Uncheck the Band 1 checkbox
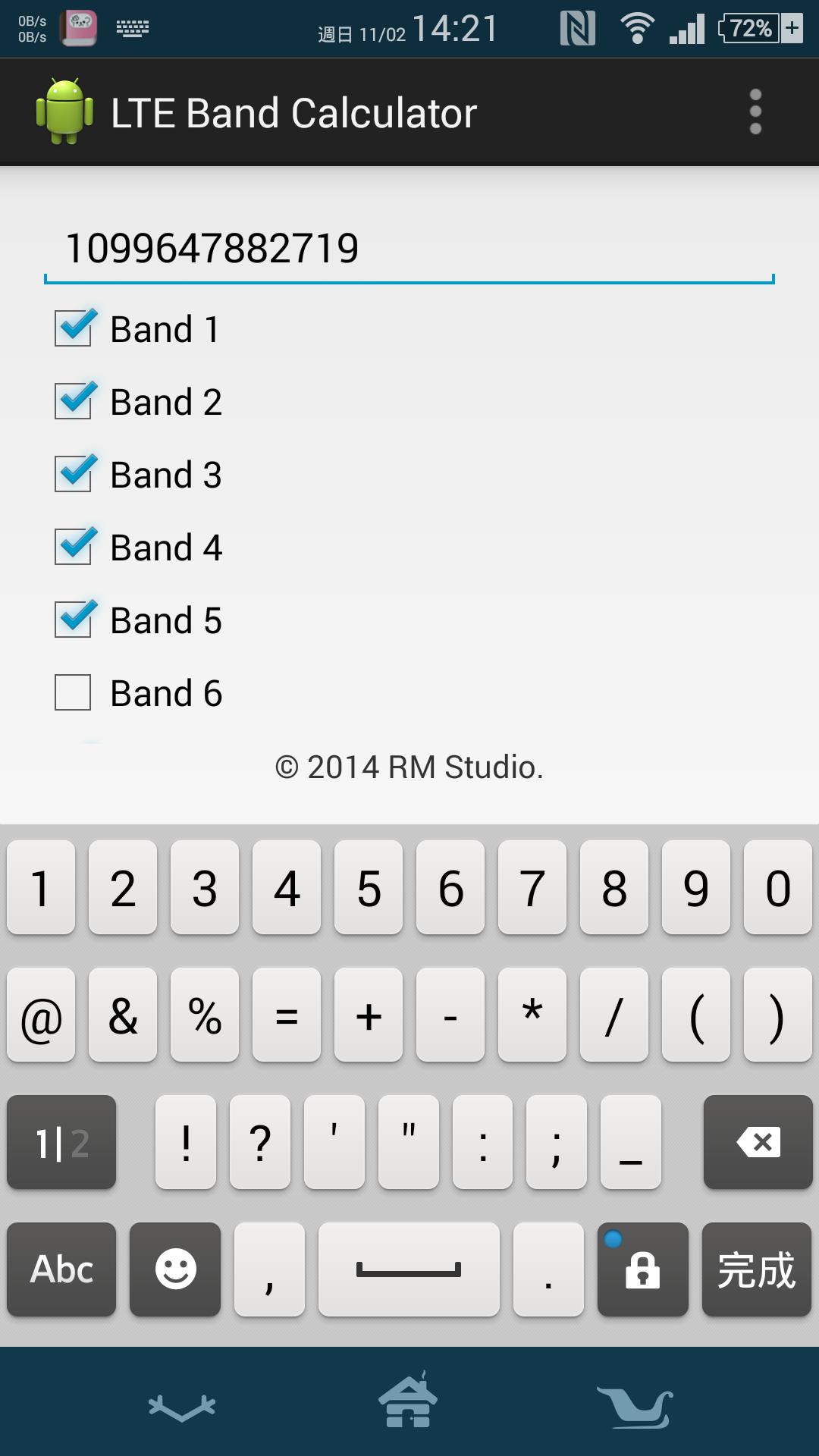This screenshot has width=819, height=1456. click(72, 328)
